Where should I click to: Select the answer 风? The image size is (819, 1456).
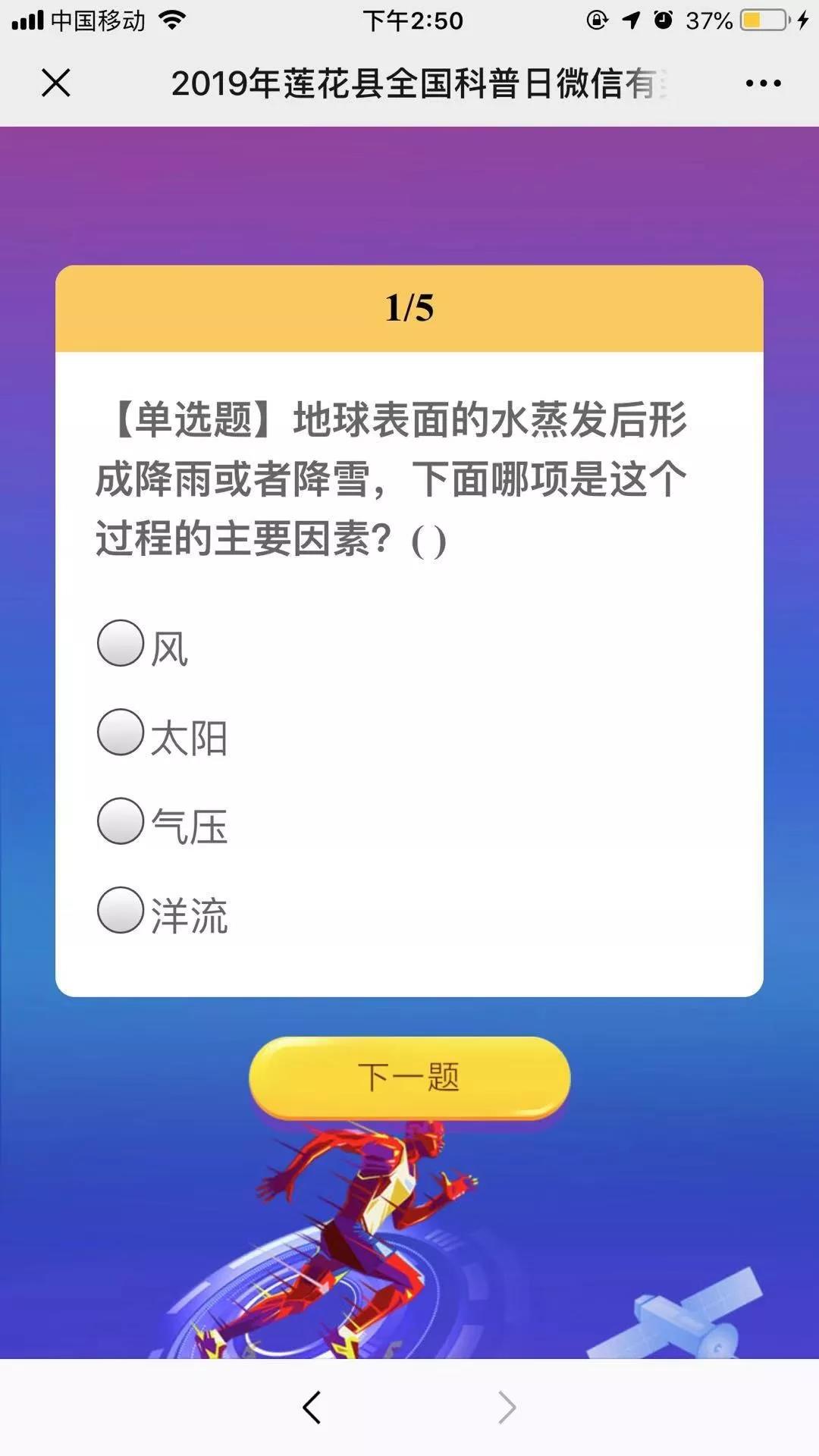tap(121, 644)
